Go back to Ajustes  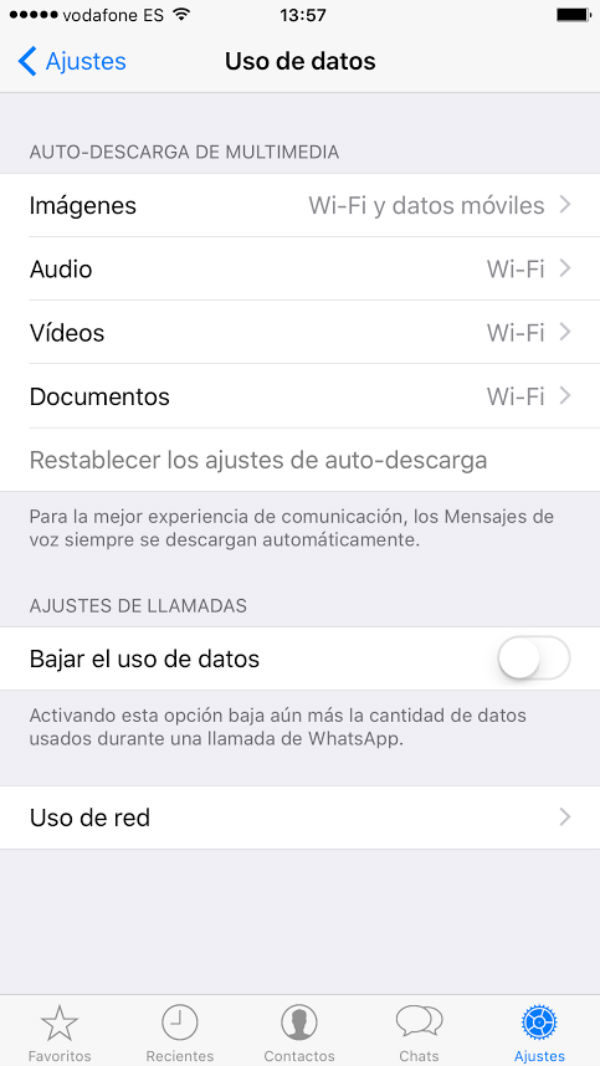click(x=72, y=61)
